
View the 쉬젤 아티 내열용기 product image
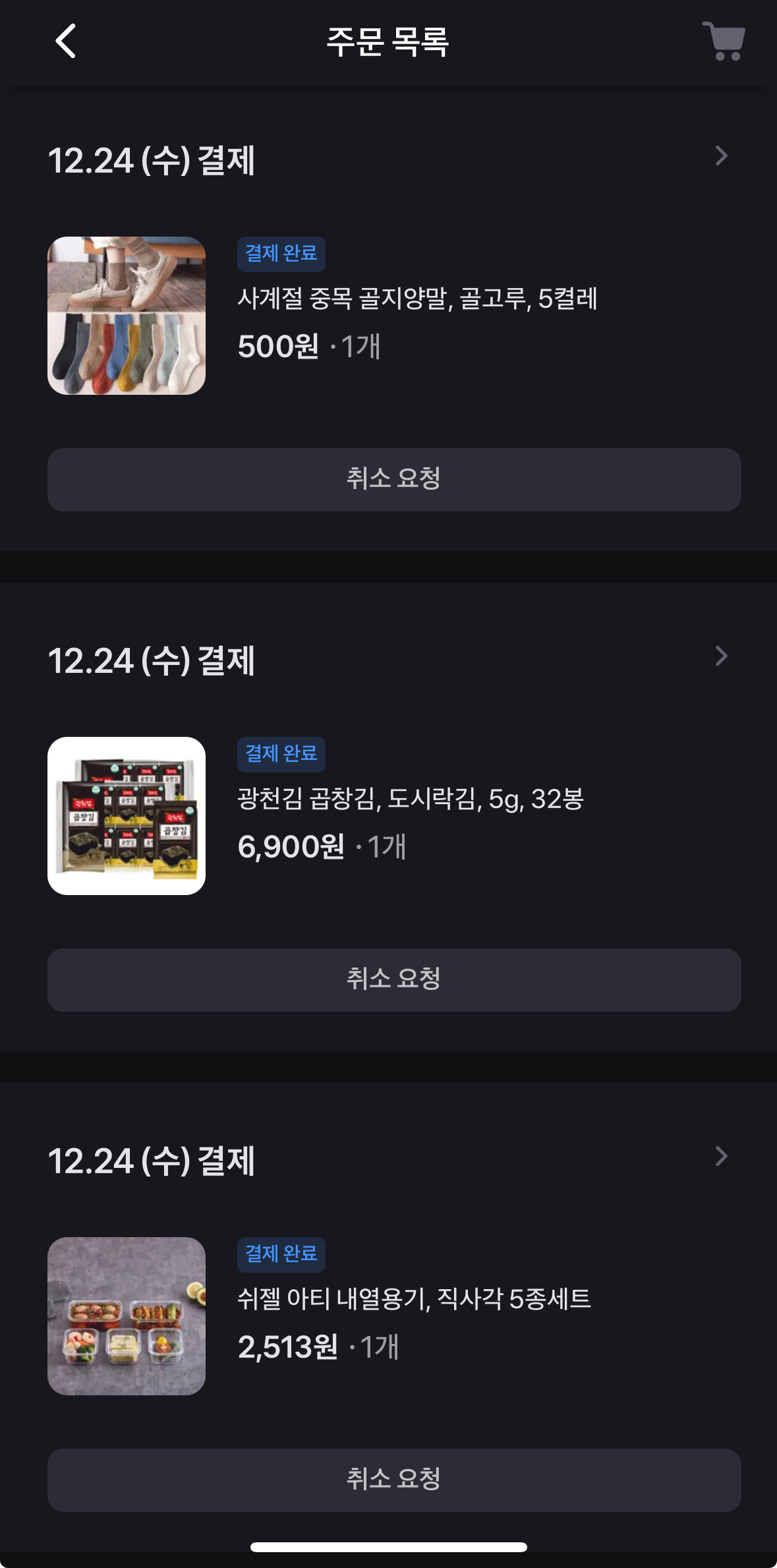[x=127, y=1316]
